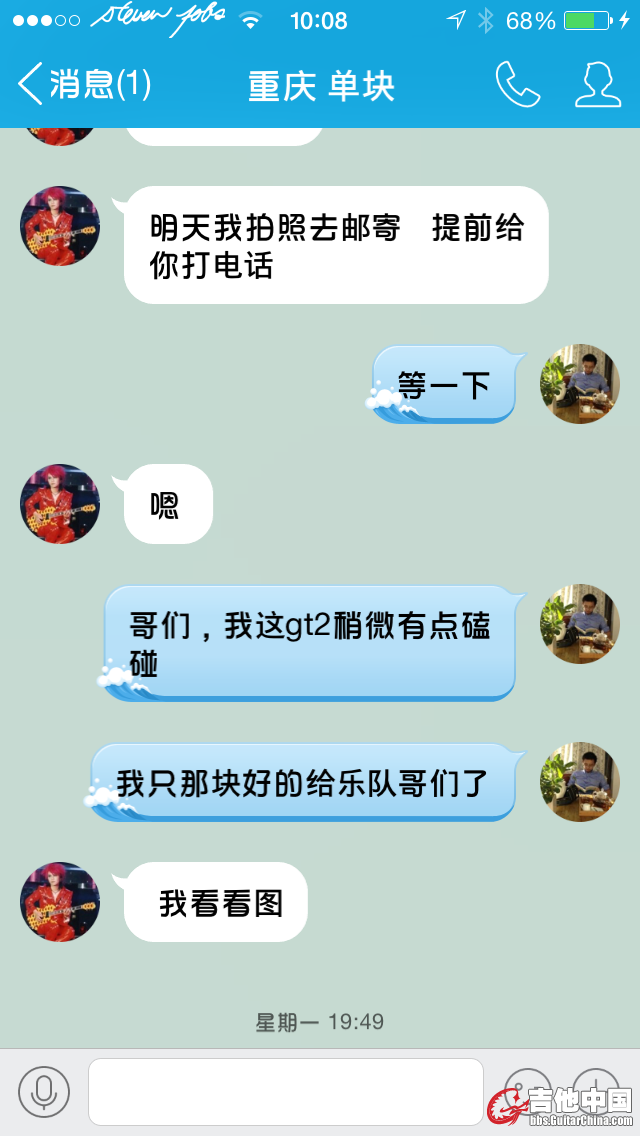
Task: Start a voice call with 重庆 单块
Action: click(x=517, y=85)
